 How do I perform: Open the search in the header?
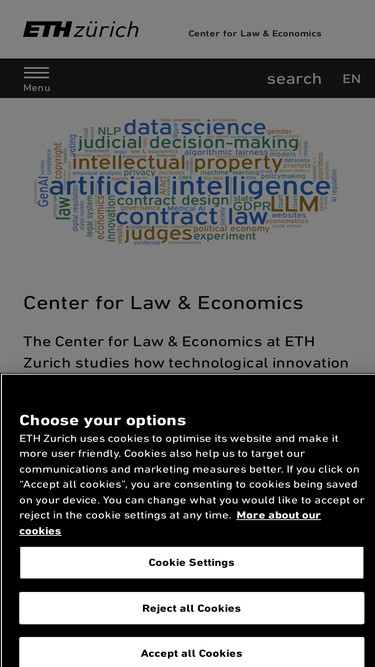click(x=294, y=79)
